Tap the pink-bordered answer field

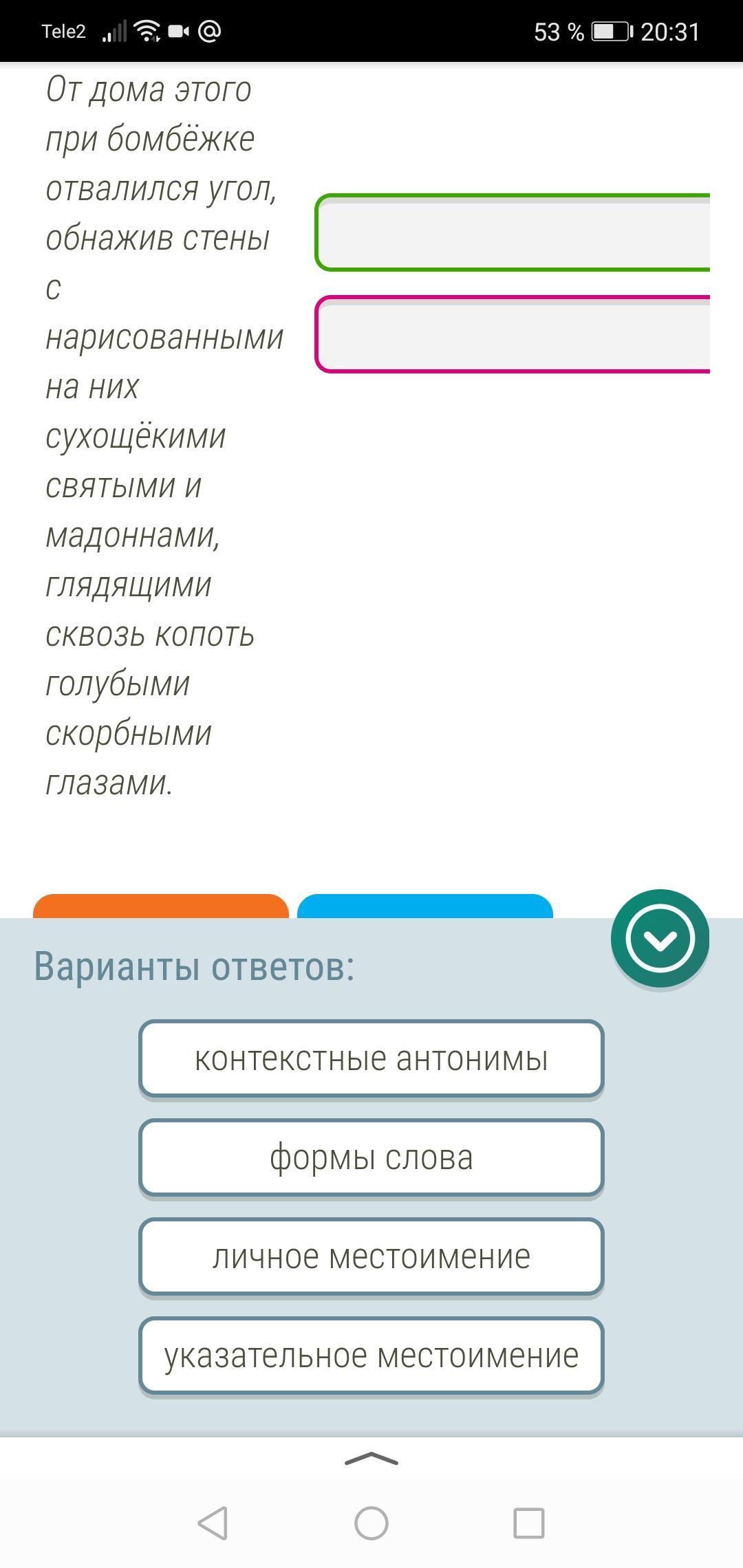[513, 334]
